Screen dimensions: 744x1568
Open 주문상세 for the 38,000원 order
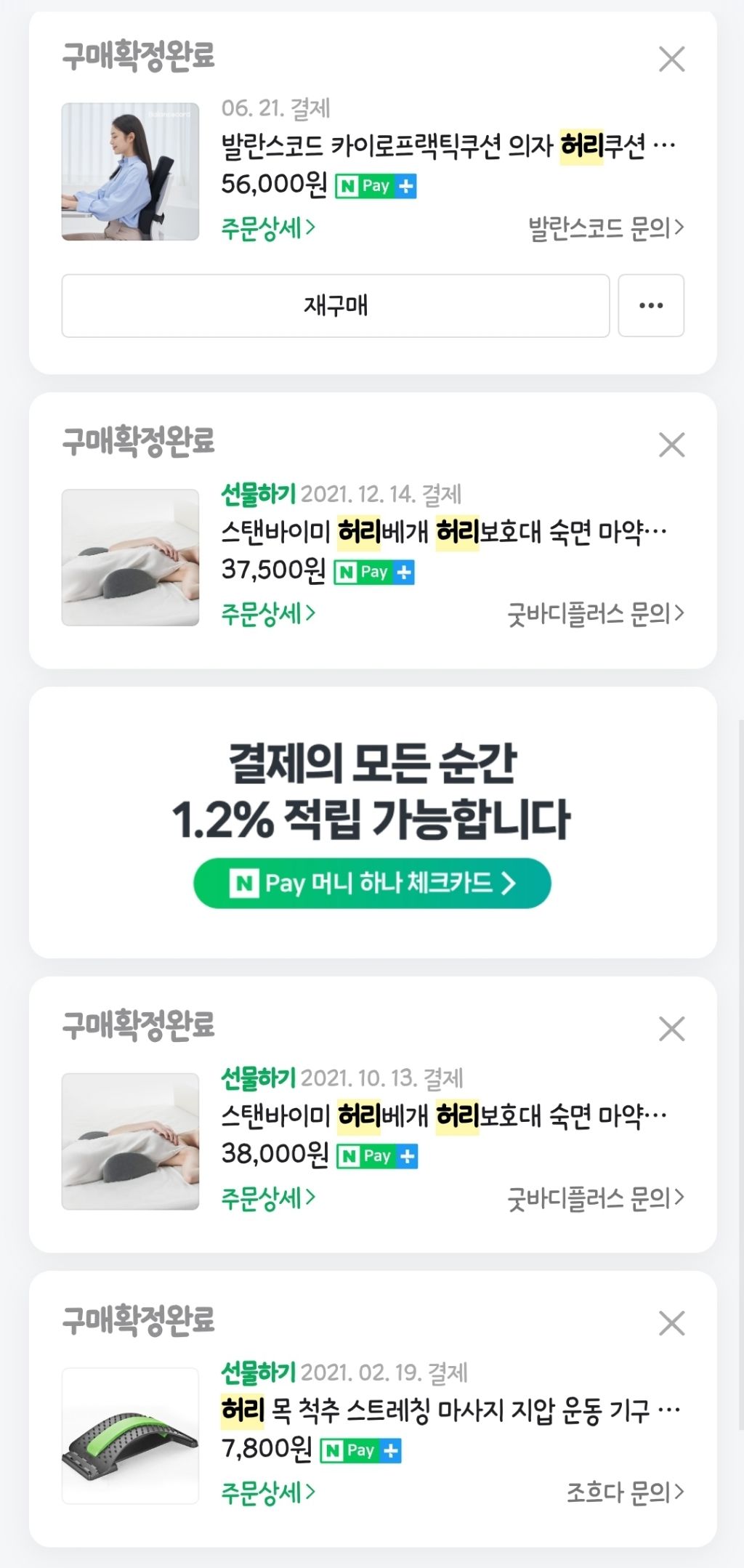[x=267, y=1197]
